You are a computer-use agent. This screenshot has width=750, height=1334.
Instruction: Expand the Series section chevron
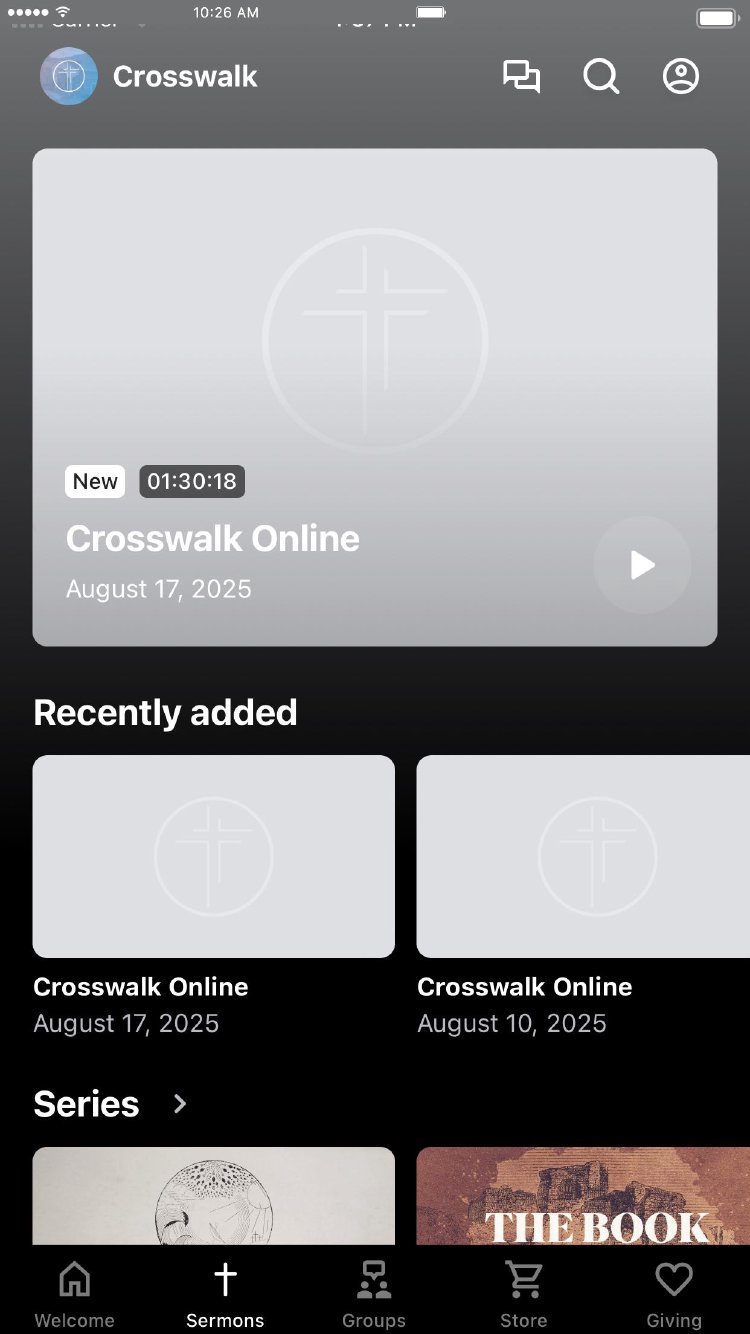coord(180,1104)
